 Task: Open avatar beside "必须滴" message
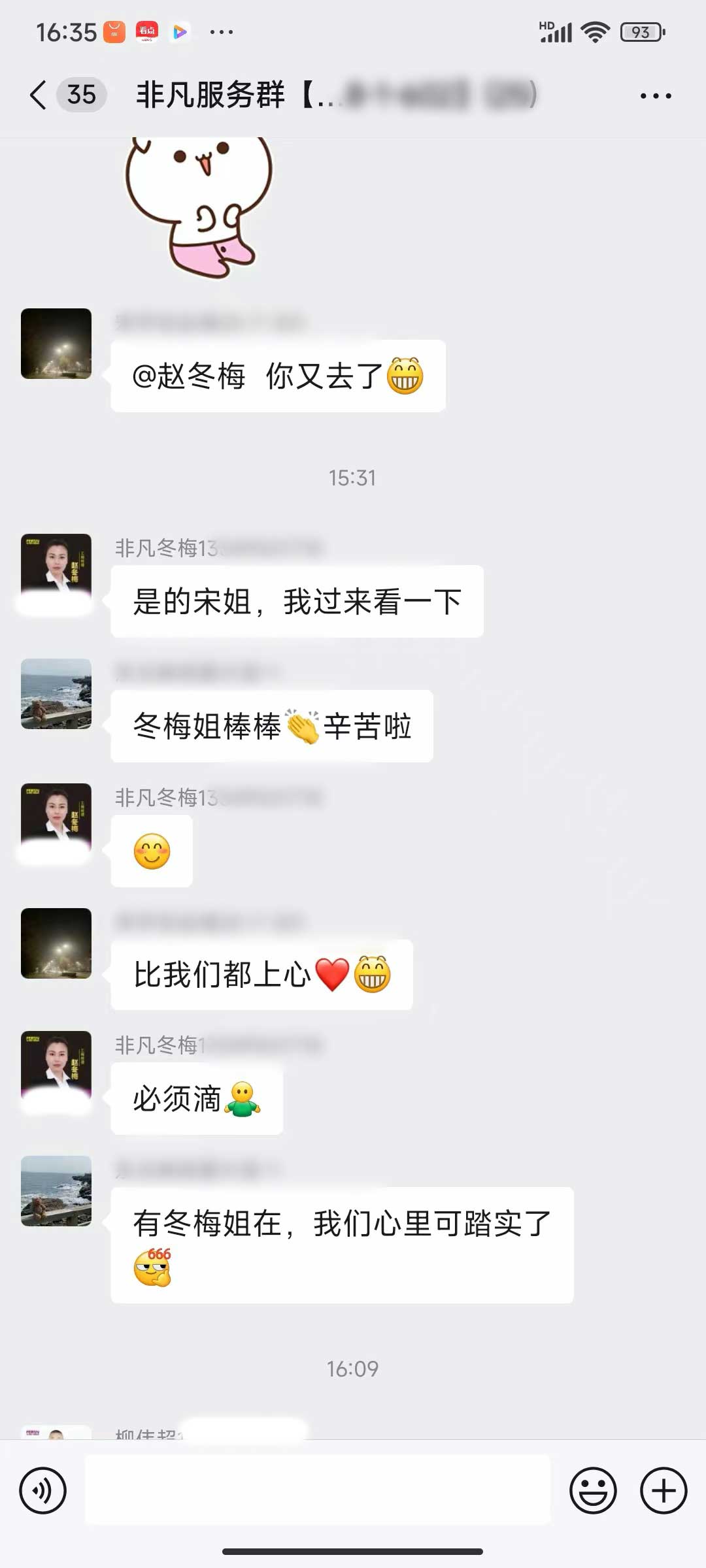tap(56, 1065)
